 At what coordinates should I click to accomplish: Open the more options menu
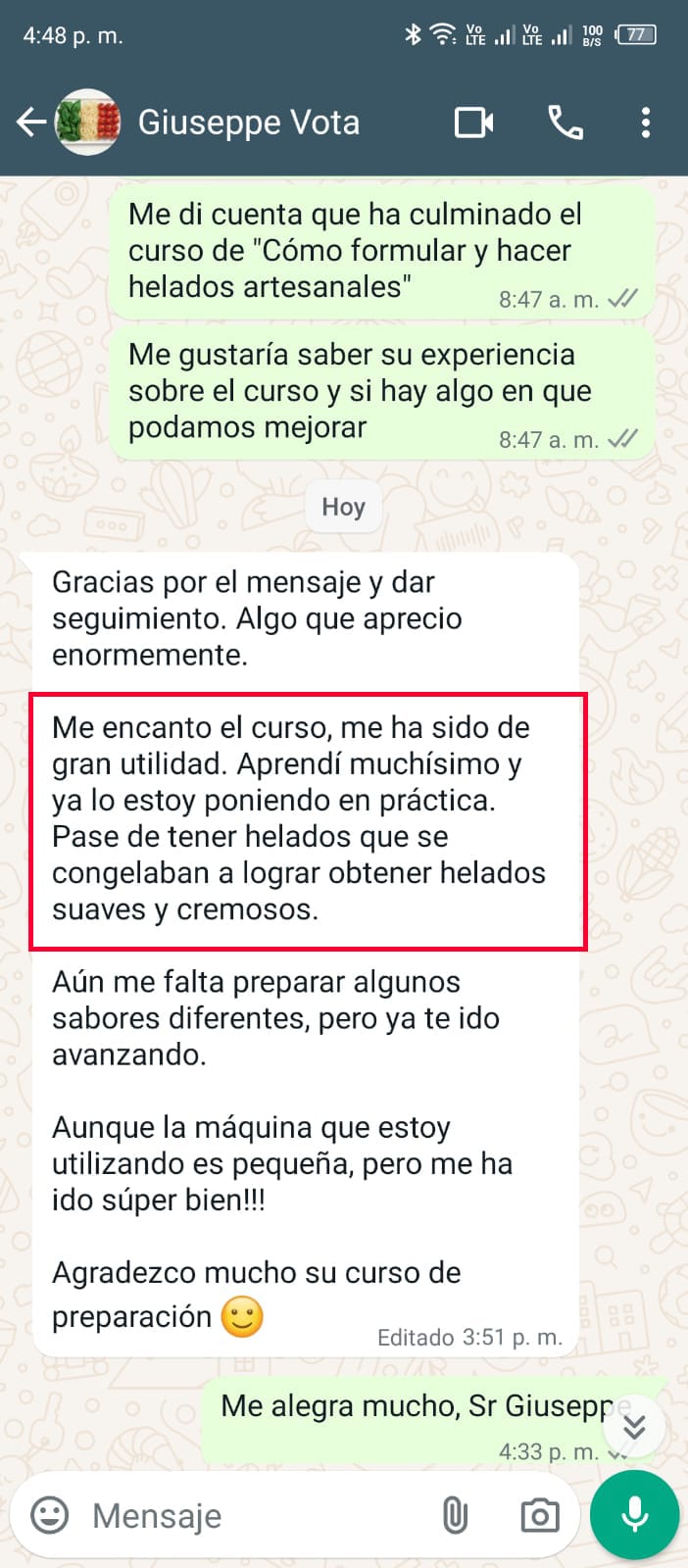point(645,122)
